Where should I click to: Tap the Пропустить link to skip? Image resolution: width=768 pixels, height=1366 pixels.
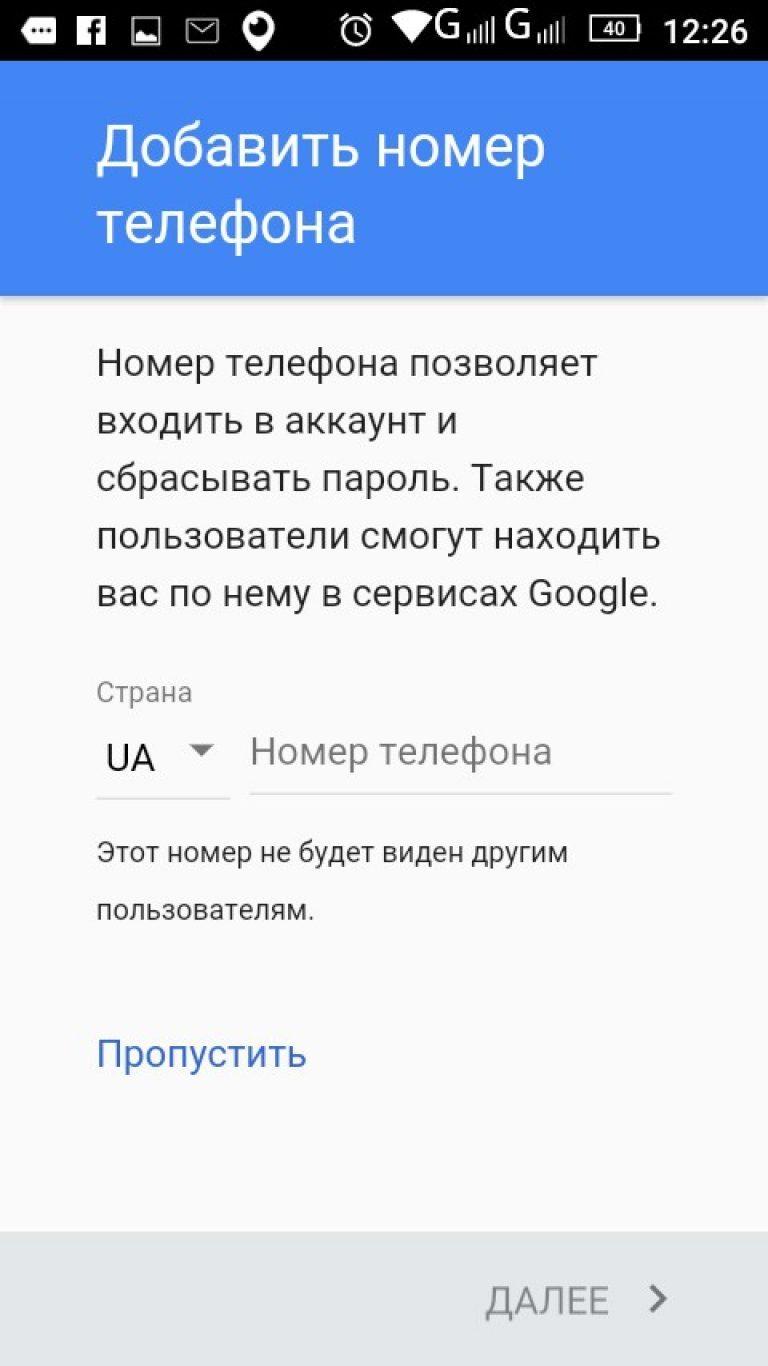[x=201, y=1054]
